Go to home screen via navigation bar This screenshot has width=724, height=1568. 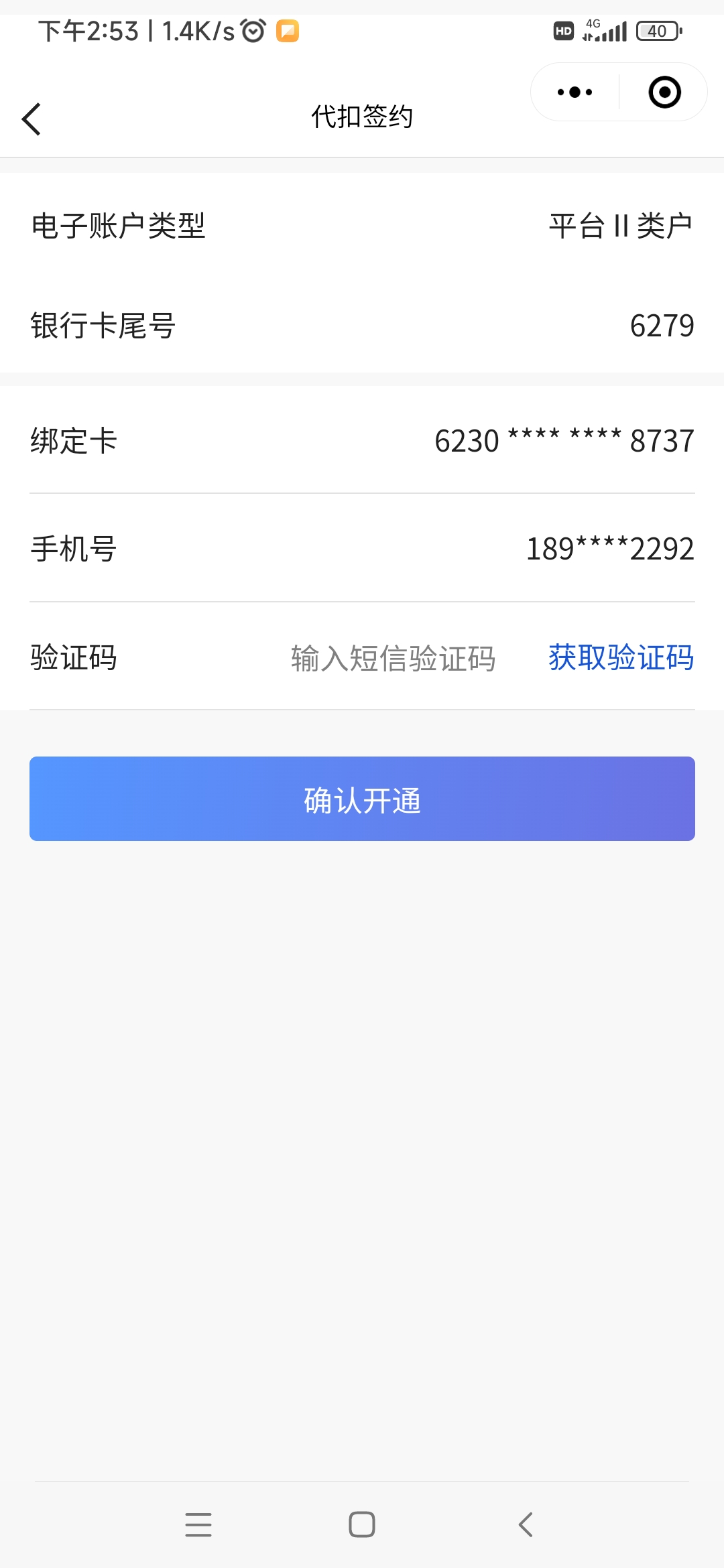[362, 1524]
